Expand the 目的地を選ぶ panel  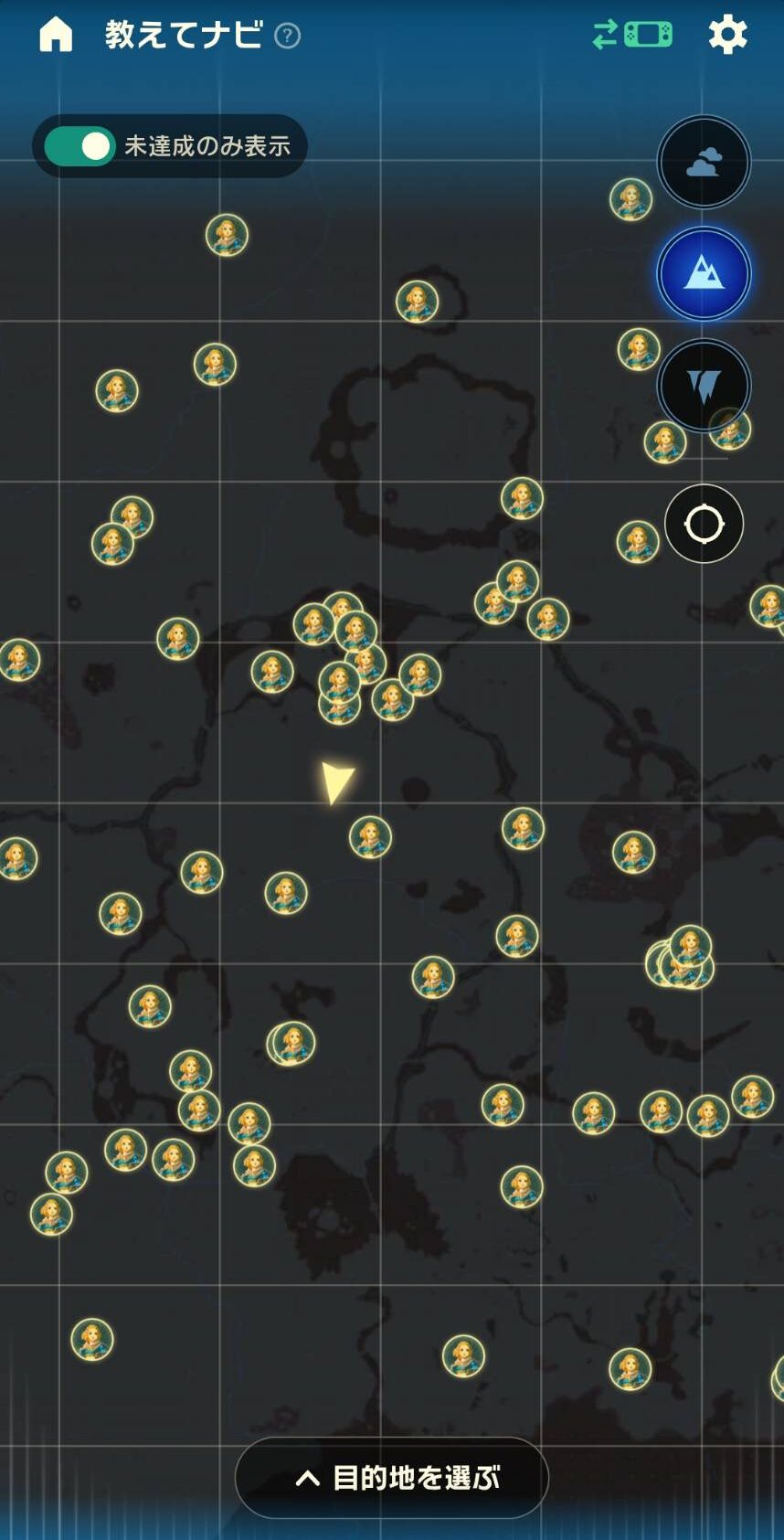[392, 1478]
